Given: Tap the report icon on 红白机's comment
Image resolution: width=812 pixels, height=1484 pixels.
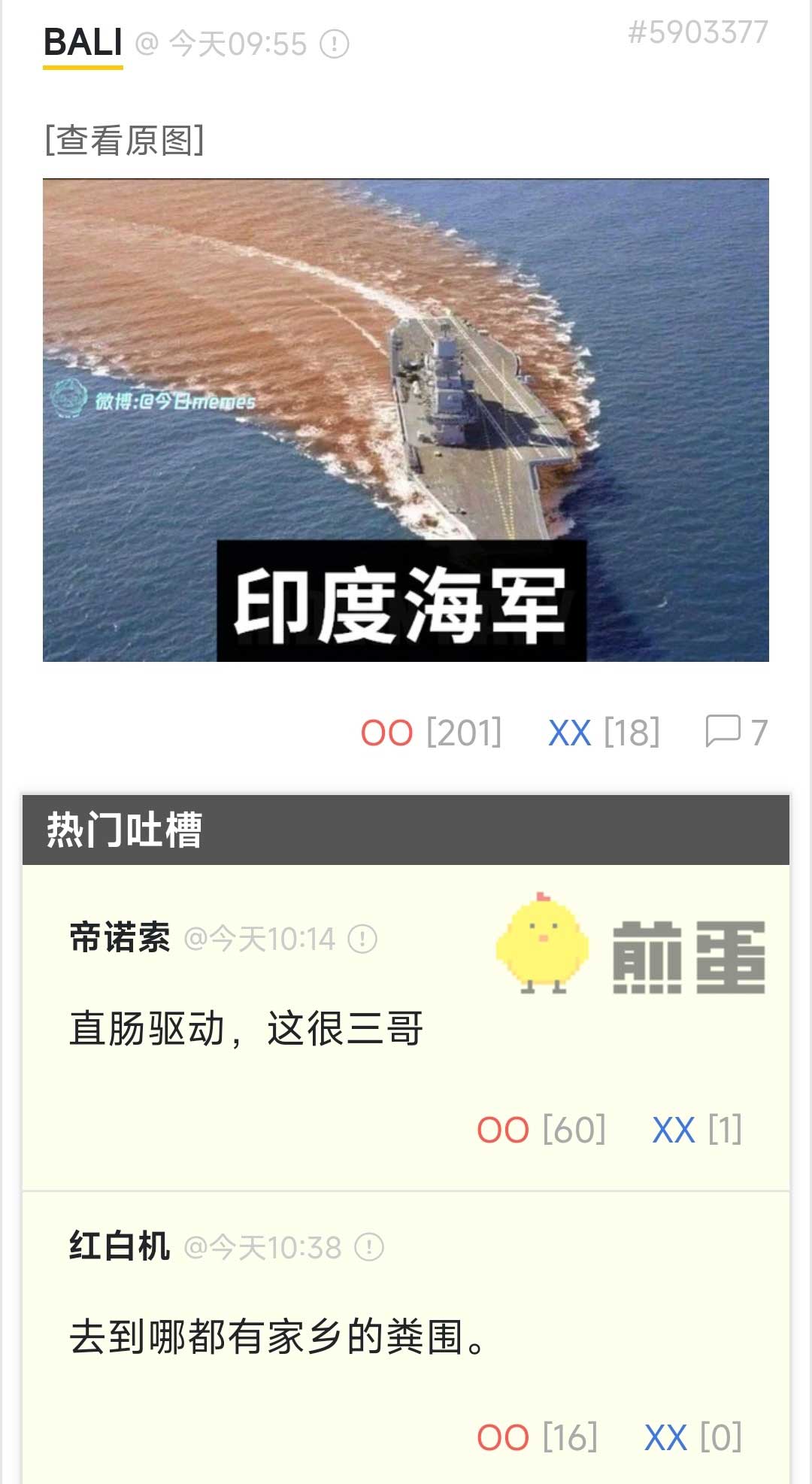Looking at the screenshot, I should 369,1247.
